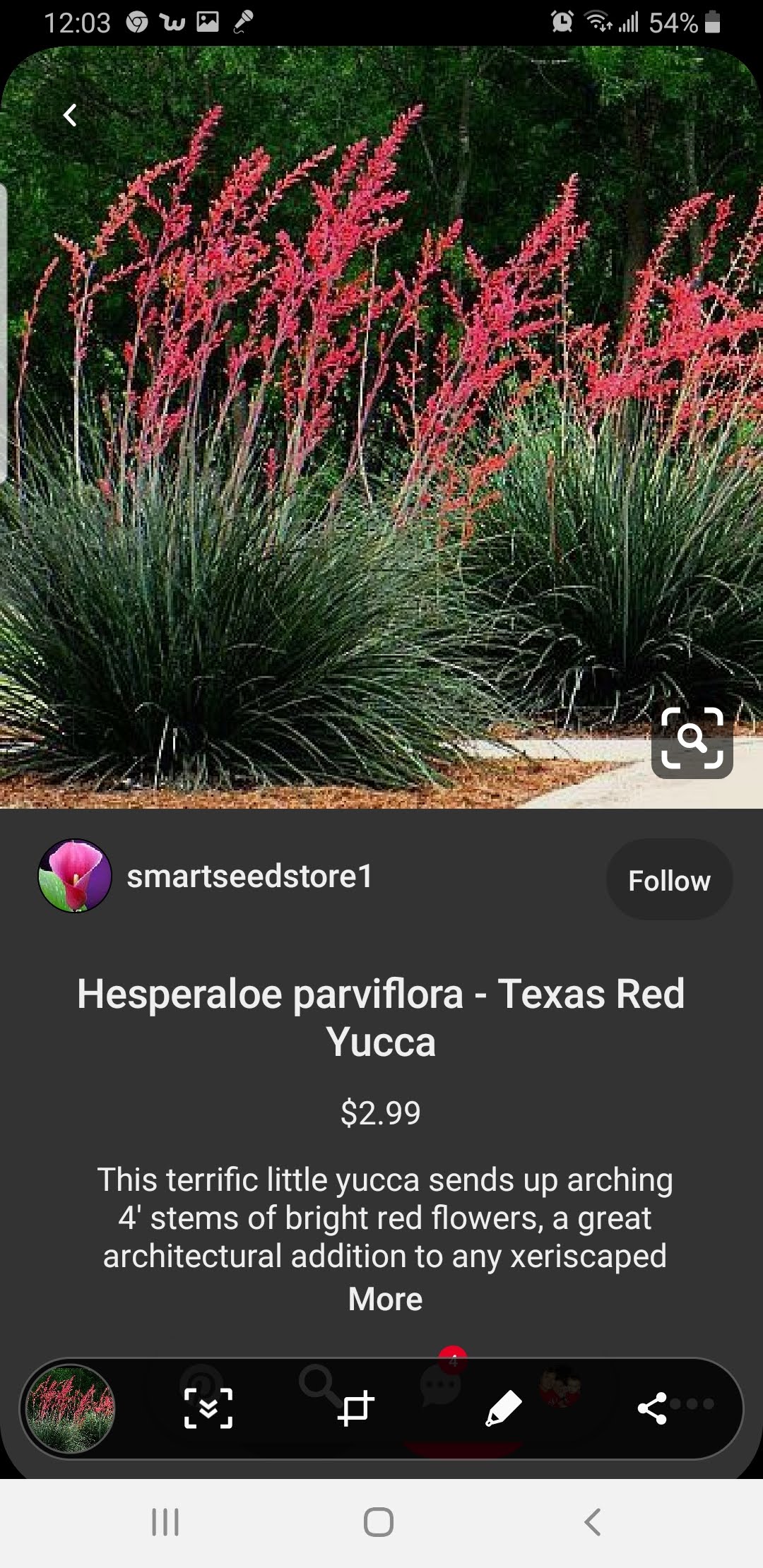Expand the description with More
Viewport: 763px width, 1568px height.
(x=385, y=1299)
